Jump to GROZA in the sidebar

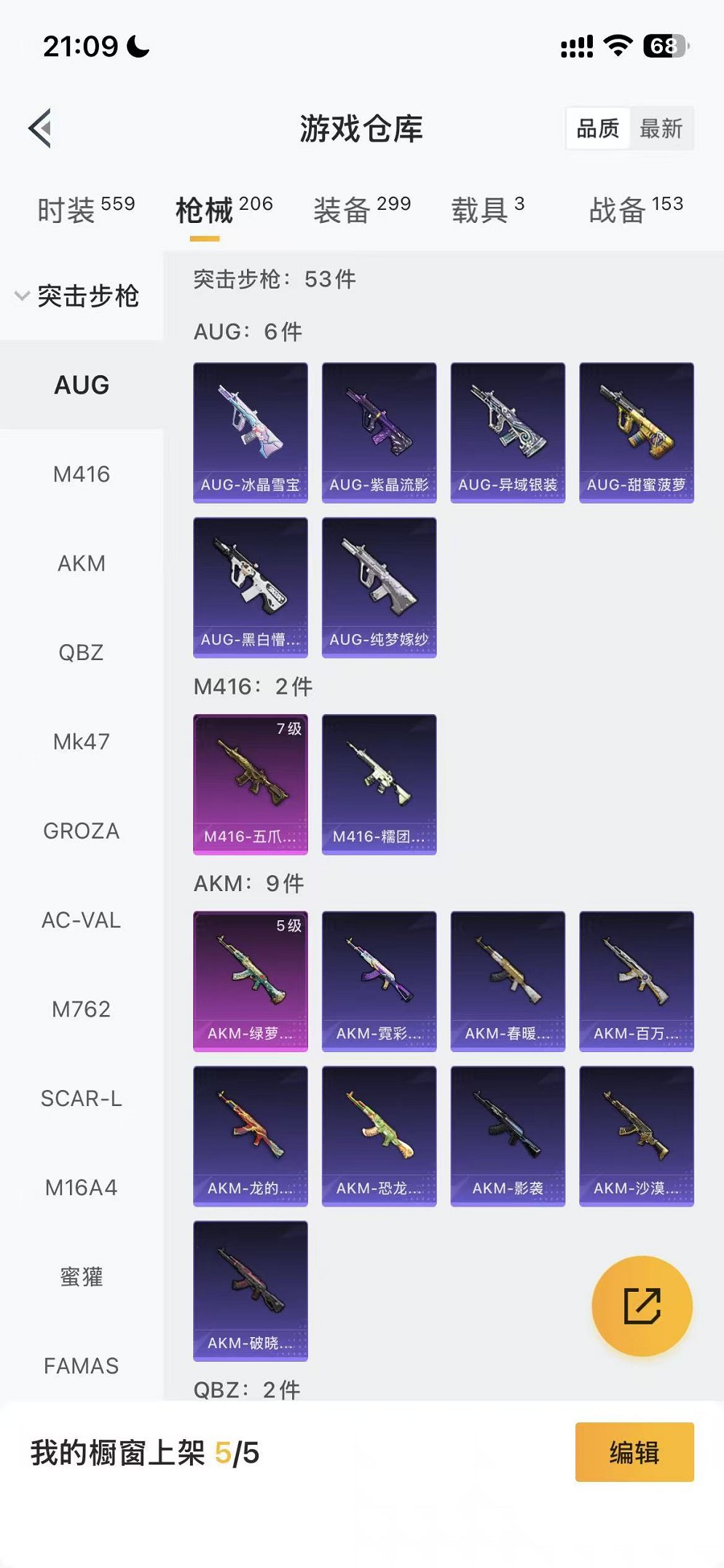point(82,831)
